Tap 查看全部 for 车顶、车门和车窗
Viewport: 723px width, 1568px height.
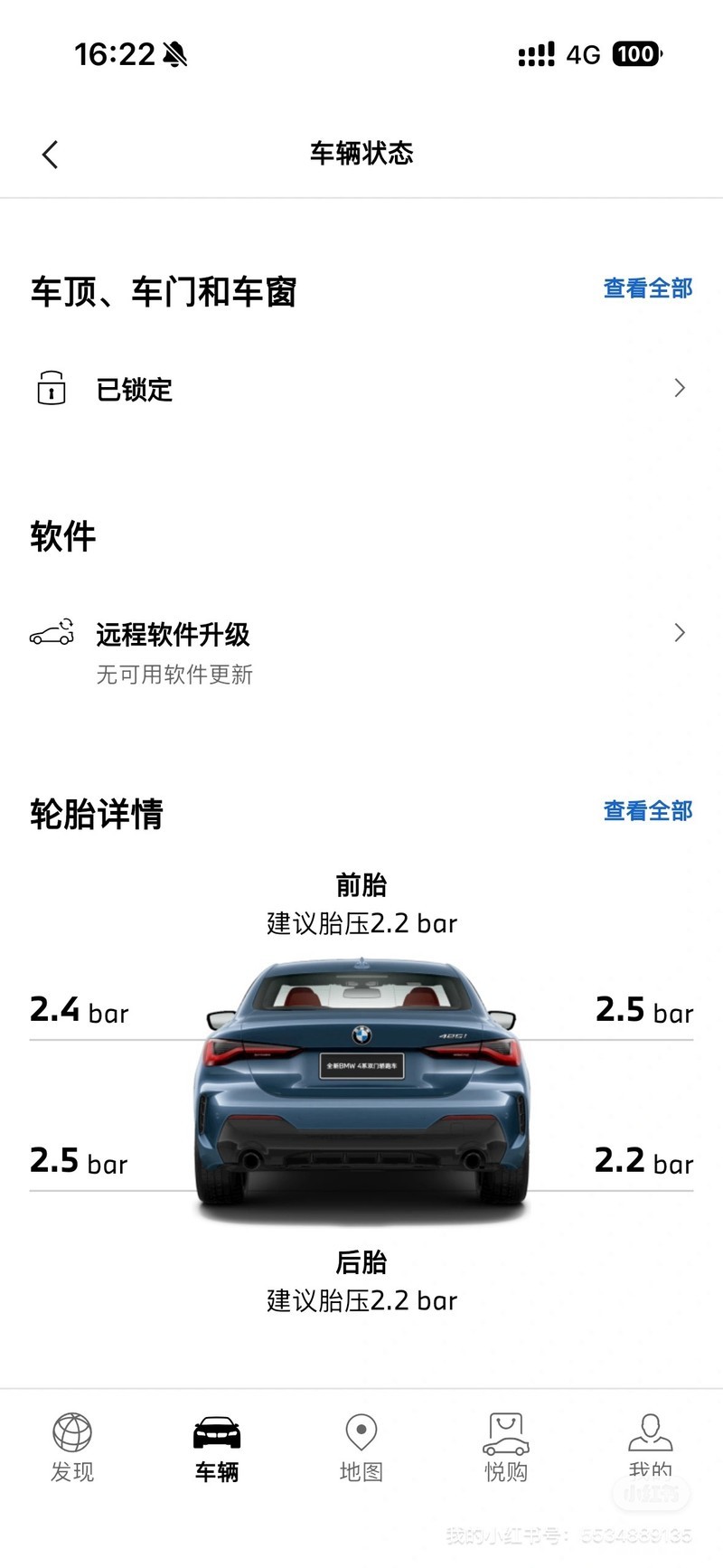[647, 288]
